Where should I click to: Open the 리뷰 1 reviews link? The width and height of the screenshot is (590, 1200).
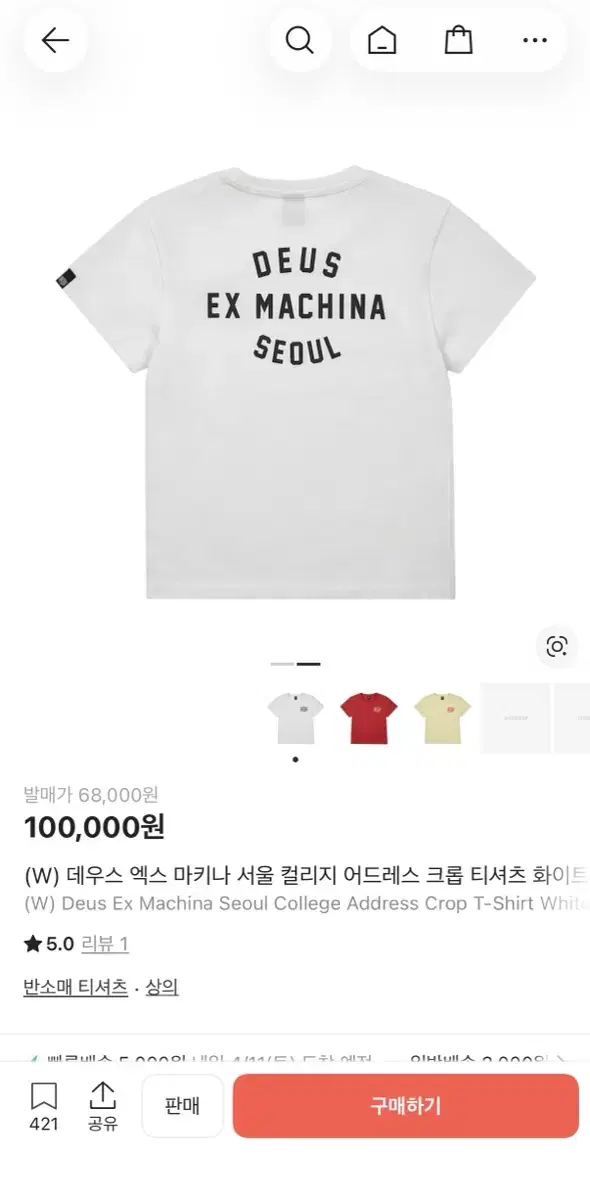[105, 943]
